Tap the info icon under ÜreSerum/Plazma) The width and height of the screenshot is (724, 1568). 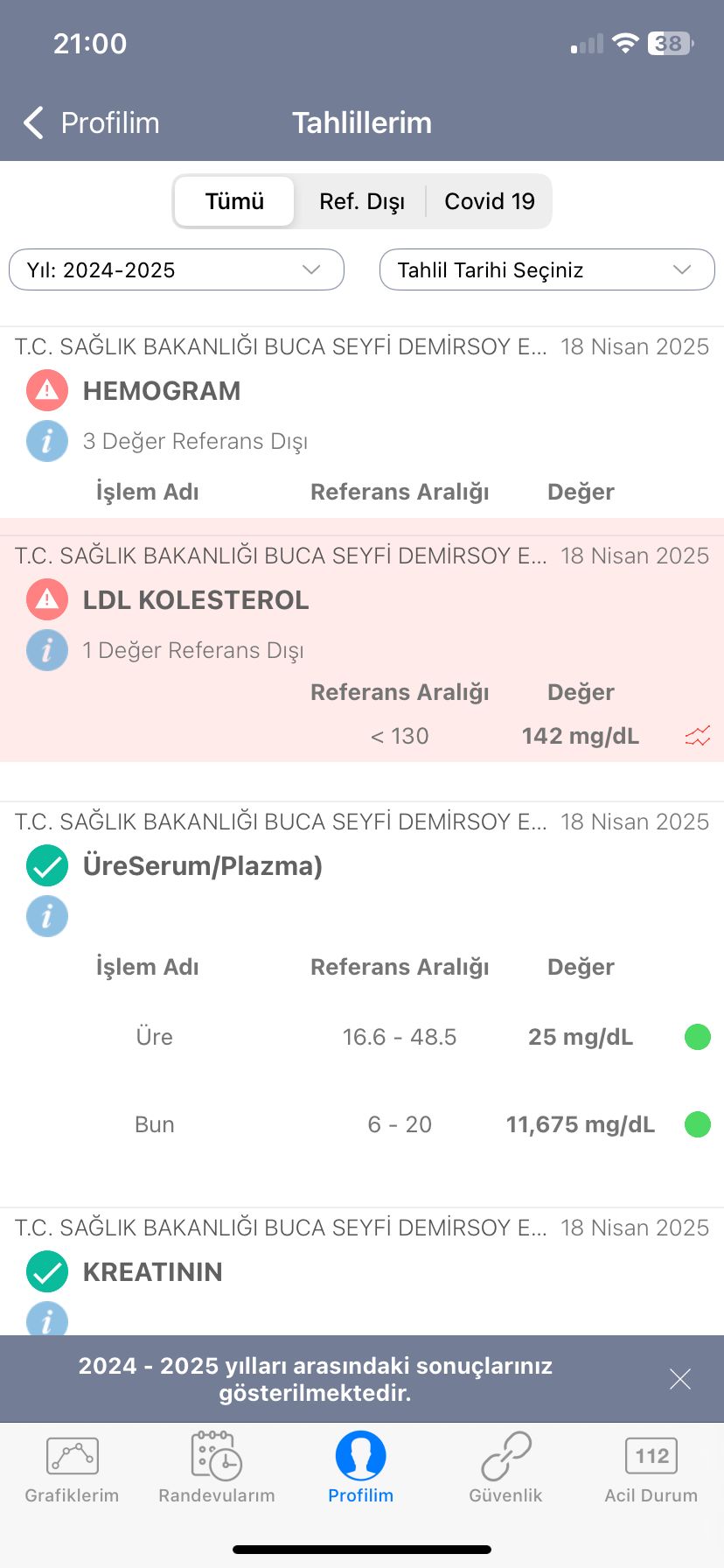[x=47, y=916]
